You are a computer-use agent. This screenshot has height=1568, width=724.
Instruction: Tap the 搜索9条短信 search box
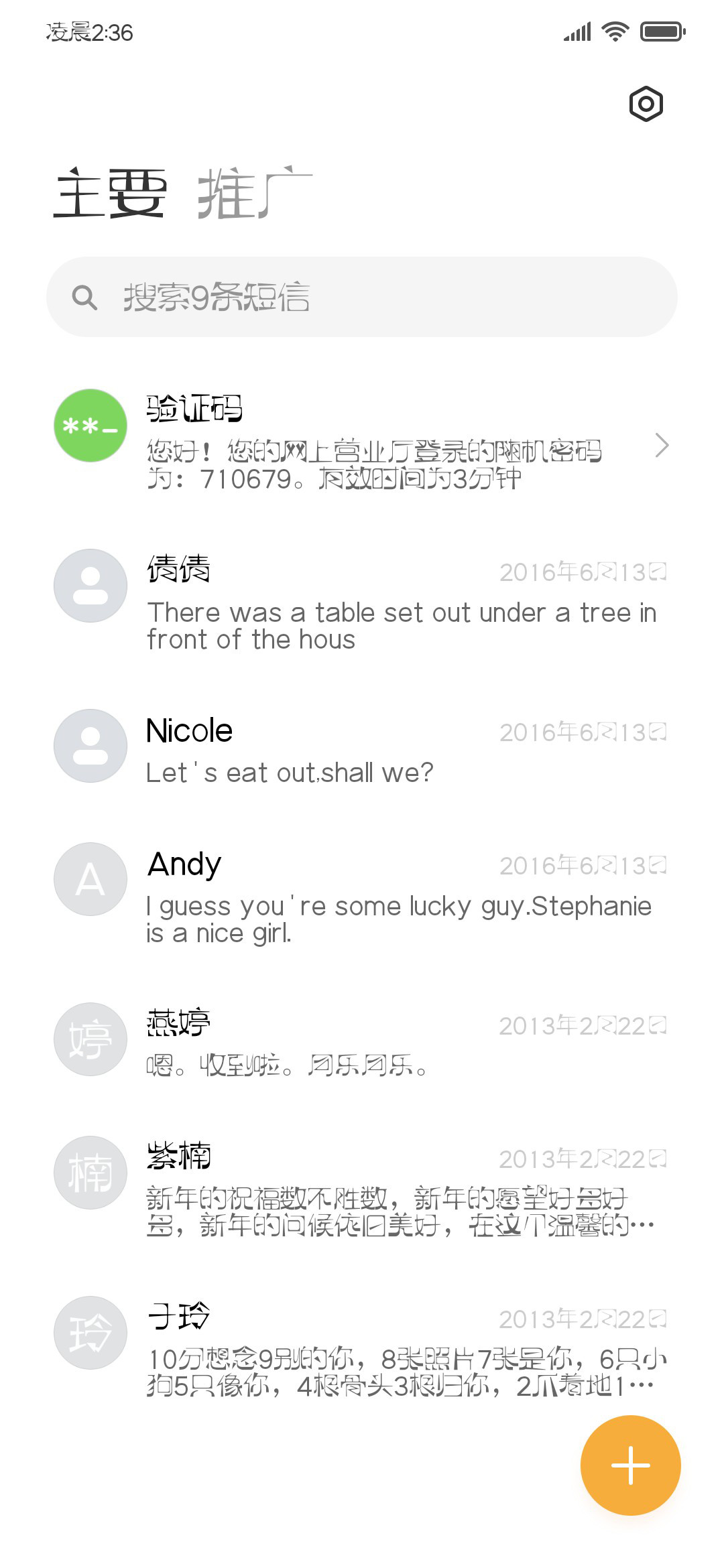tap(362, 297)
